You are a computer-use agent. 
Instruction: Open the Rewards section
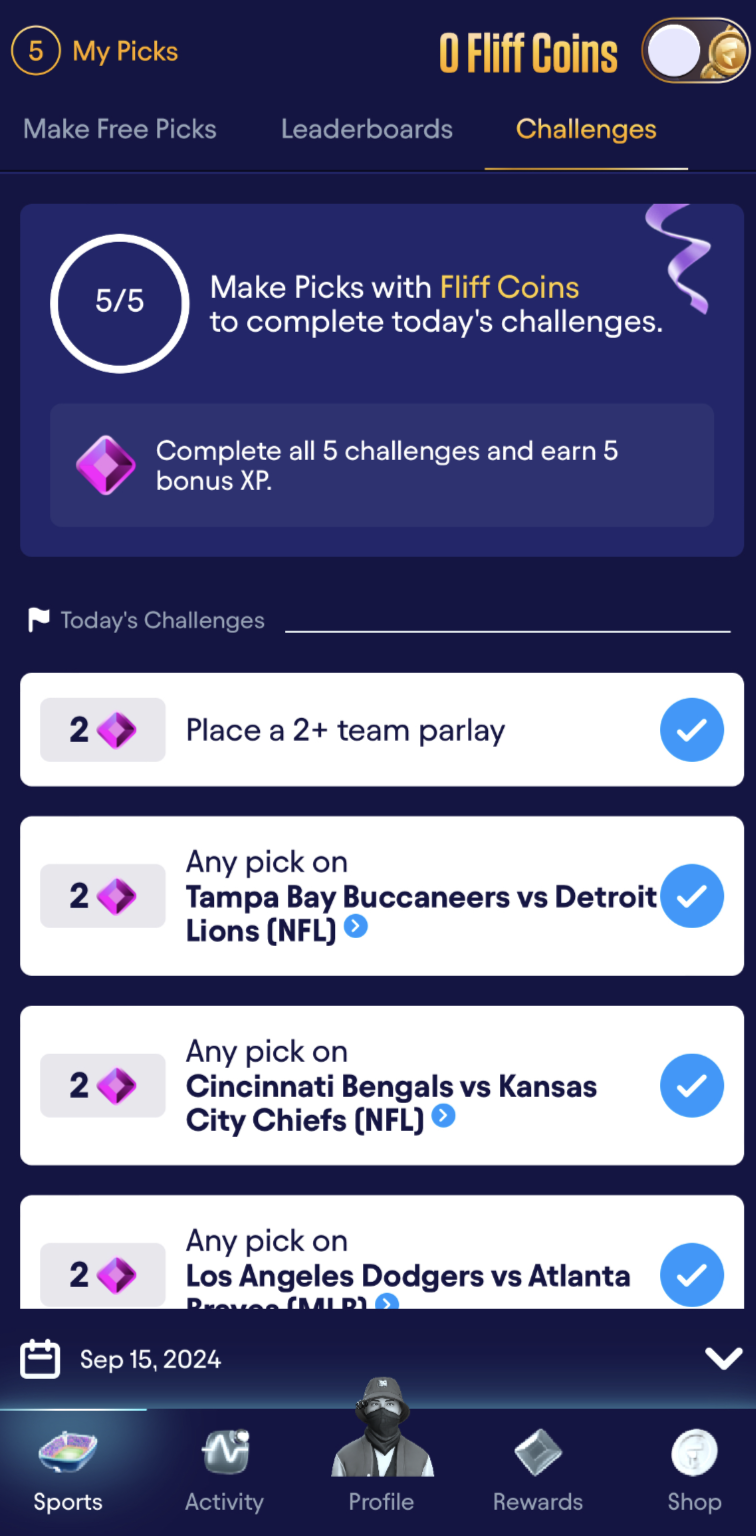538,1472
